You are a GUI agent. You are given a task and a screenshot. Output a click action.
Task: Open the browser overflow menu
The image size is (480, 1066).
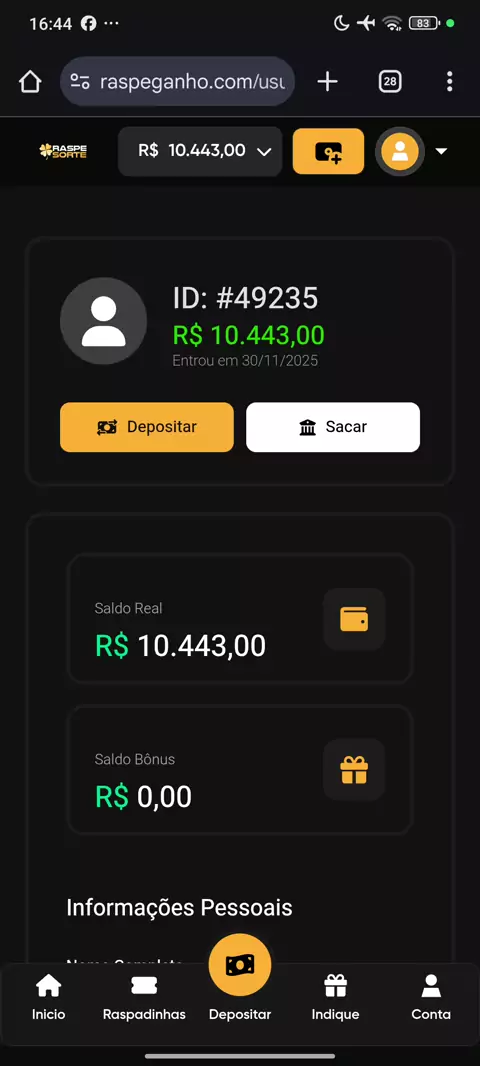(449, 82)
